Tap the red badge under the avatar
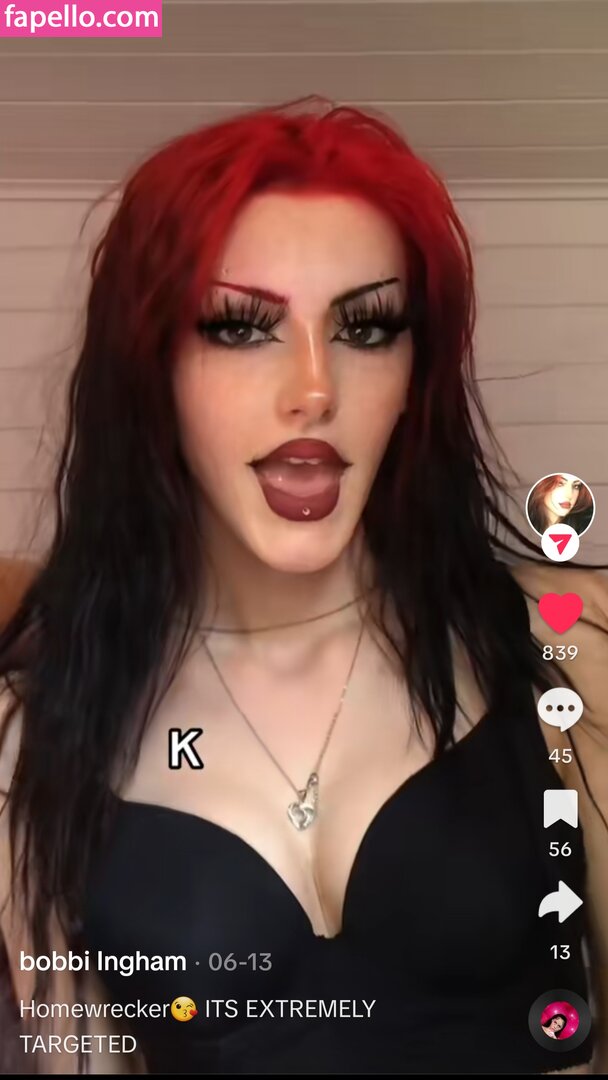 click(560, 545)
